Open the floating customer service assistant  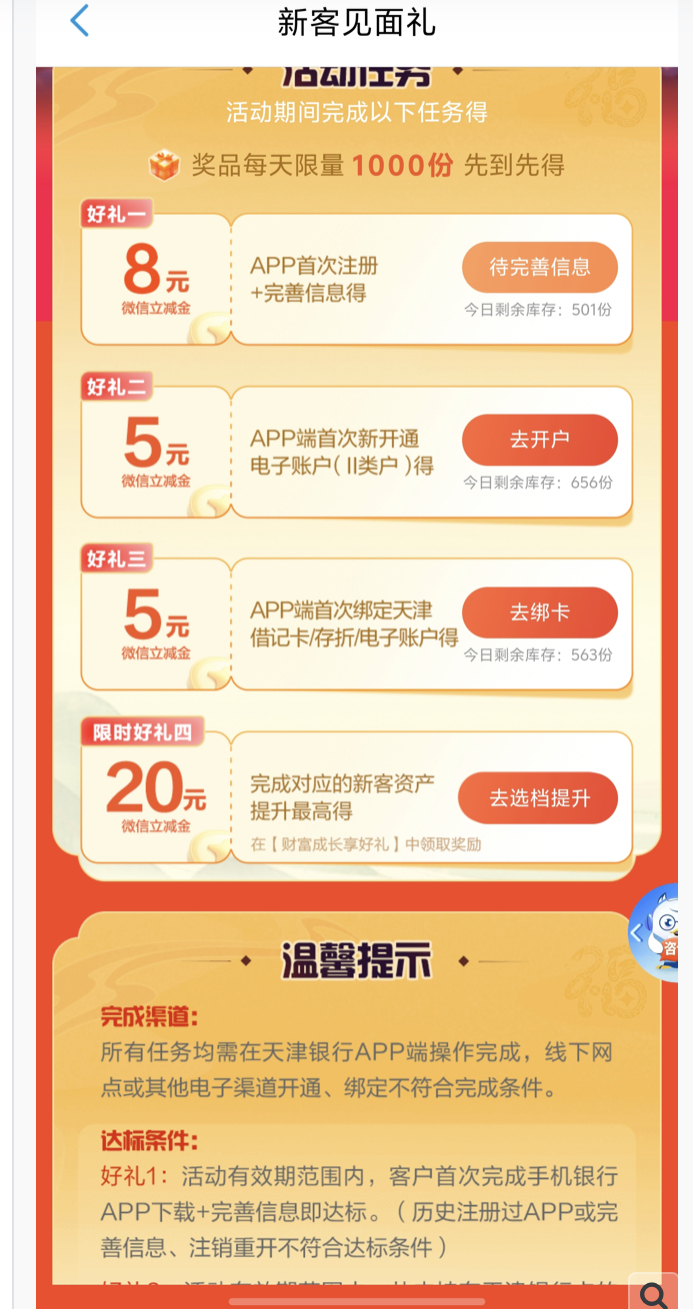click(664, 932)
